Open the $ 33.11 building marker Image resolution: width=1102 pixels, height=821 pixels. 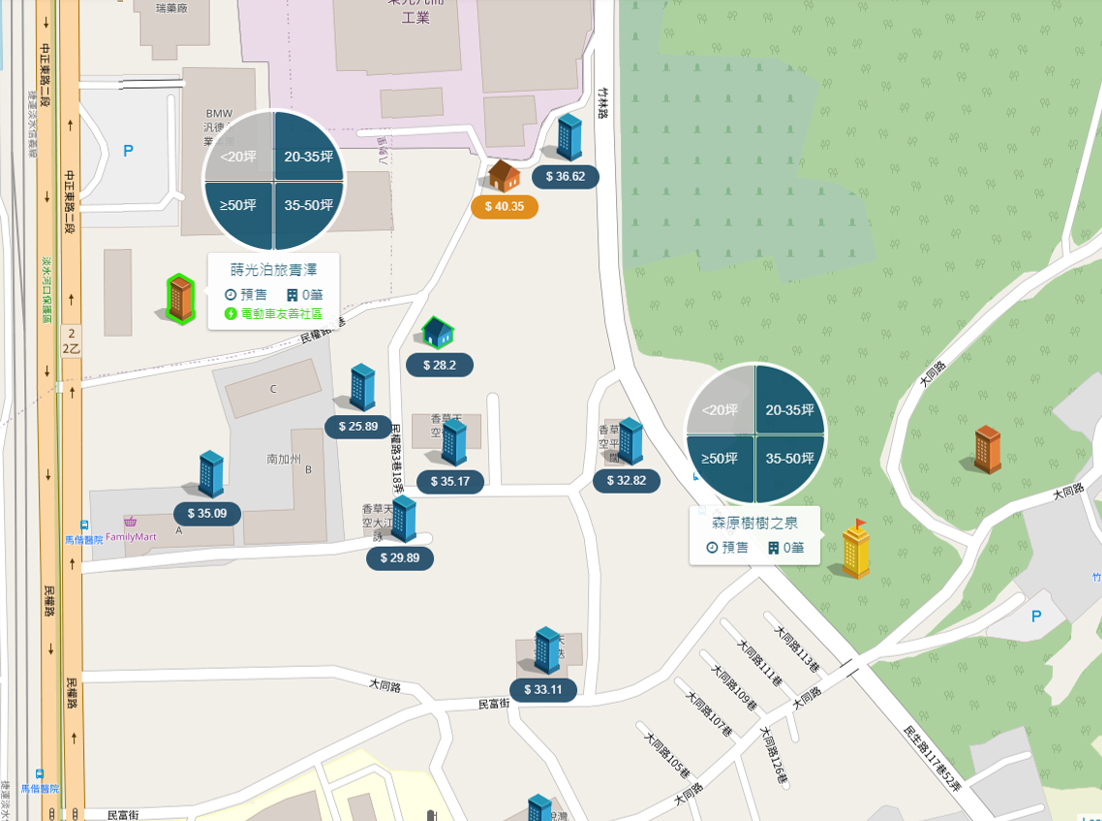click(x=543, y=690)
